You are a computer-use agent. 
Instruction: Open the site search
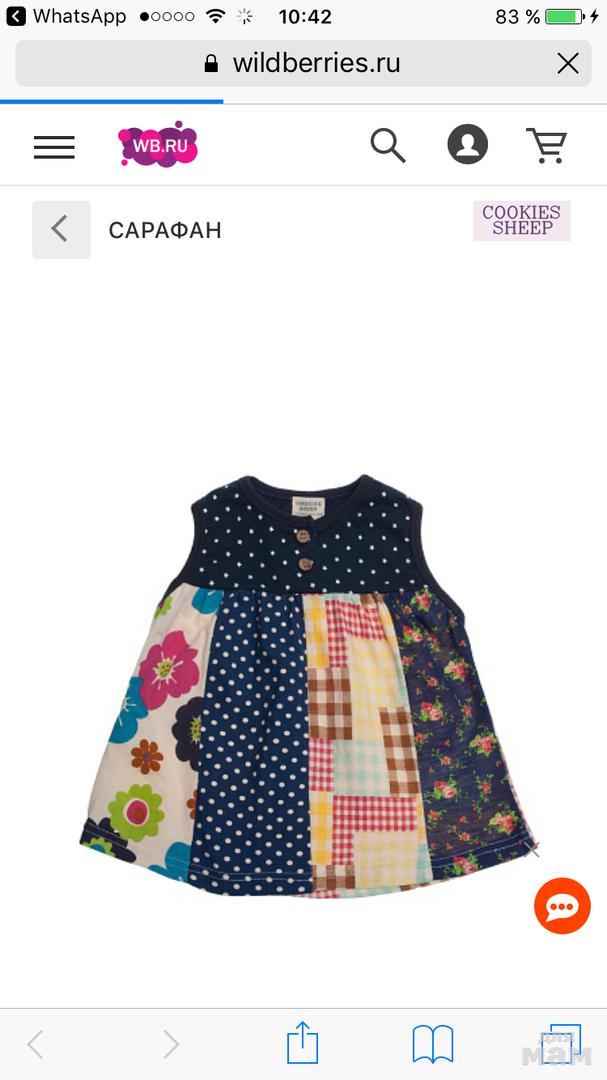(387, 146)
